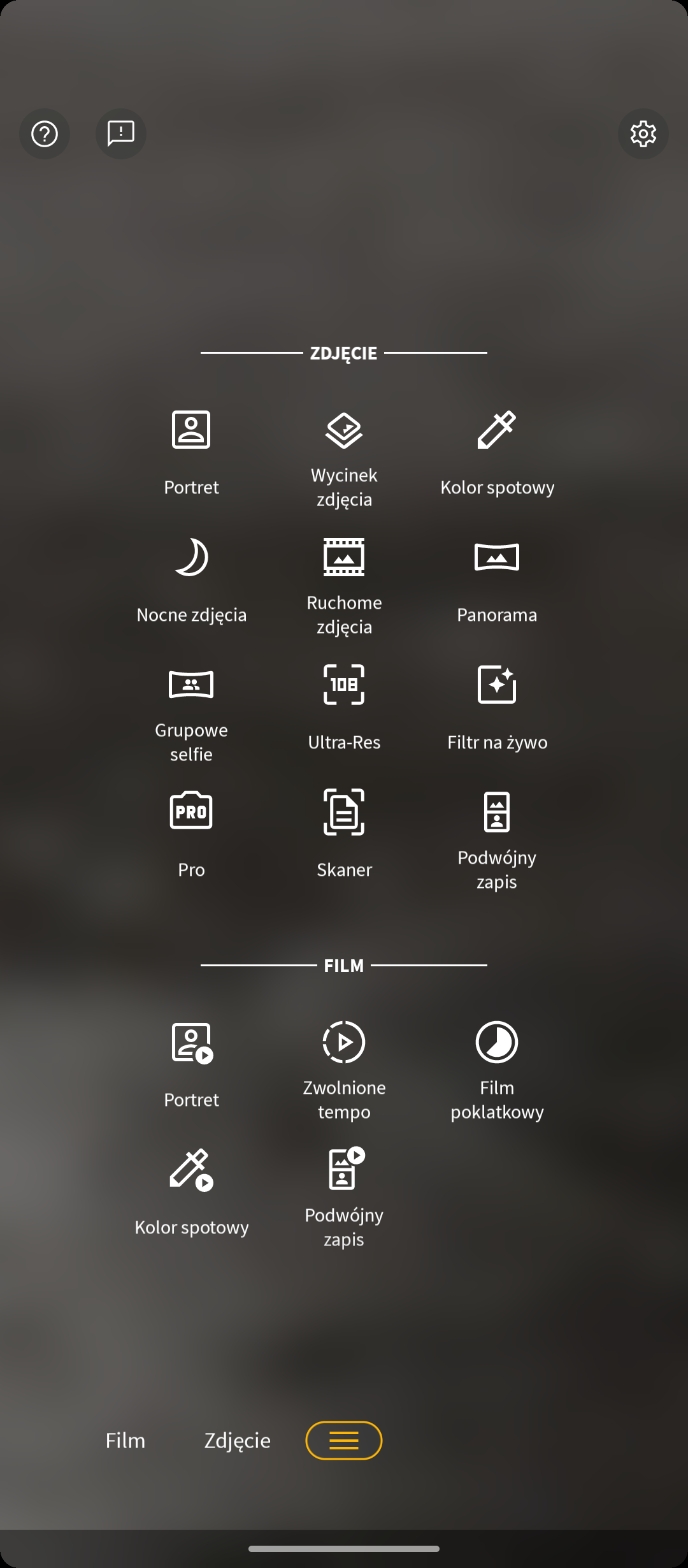This screenshot has width=688, height=1568.
Task: Select Portret photo mode
Action: click(191, 453)
